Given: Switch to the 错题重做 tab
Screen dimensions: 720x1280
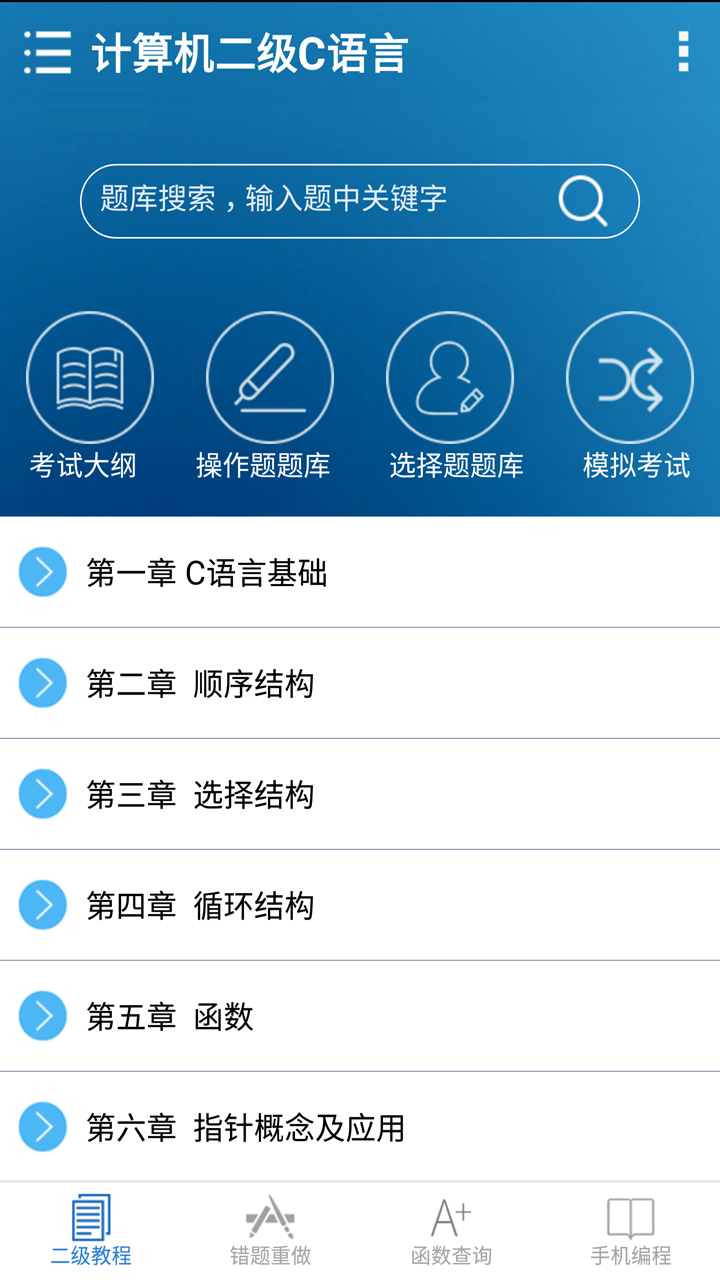Looking at the screenshot, I should 270,1231.
